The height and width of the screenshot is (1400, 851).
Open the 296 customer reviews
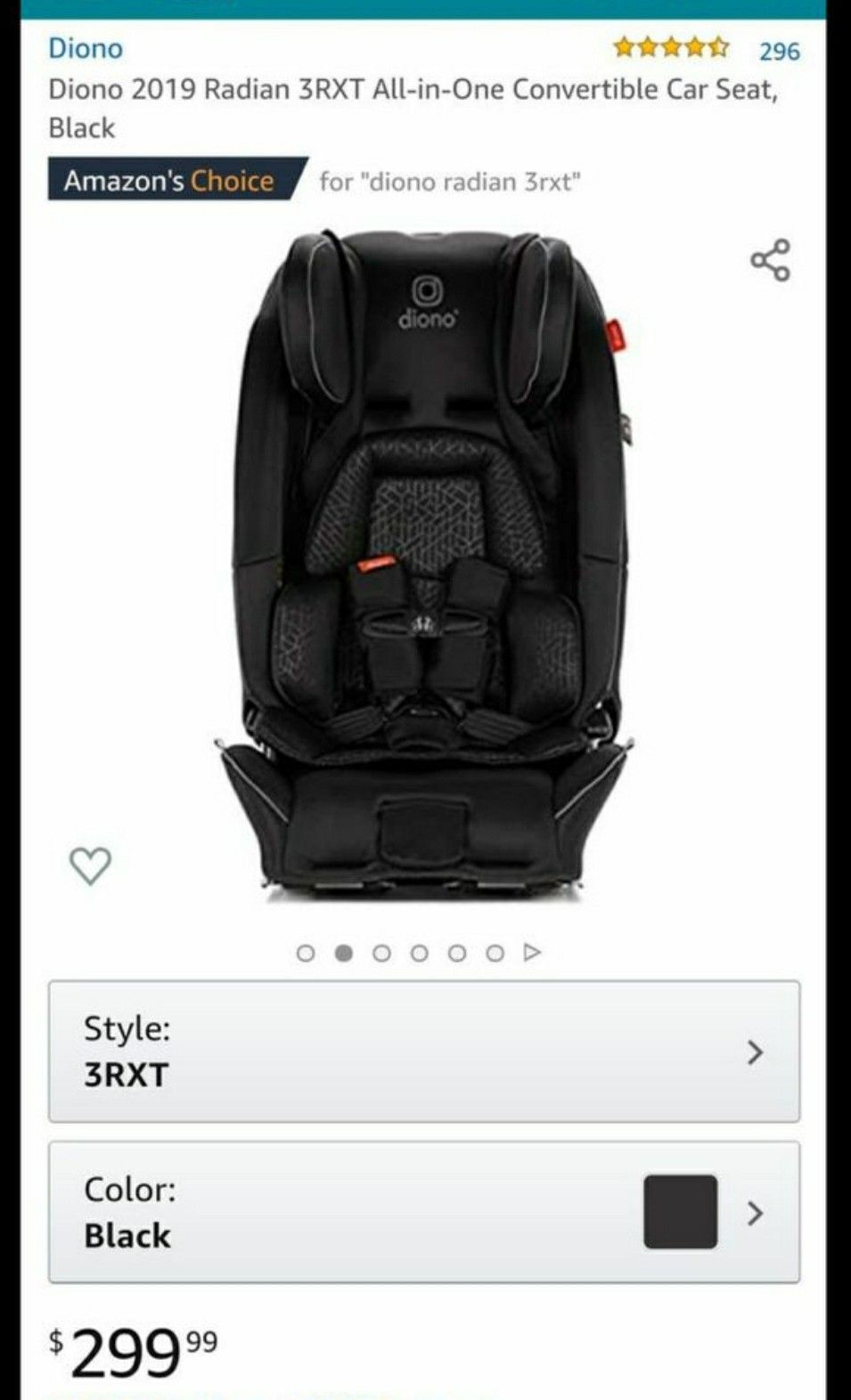tap(779, 51)
